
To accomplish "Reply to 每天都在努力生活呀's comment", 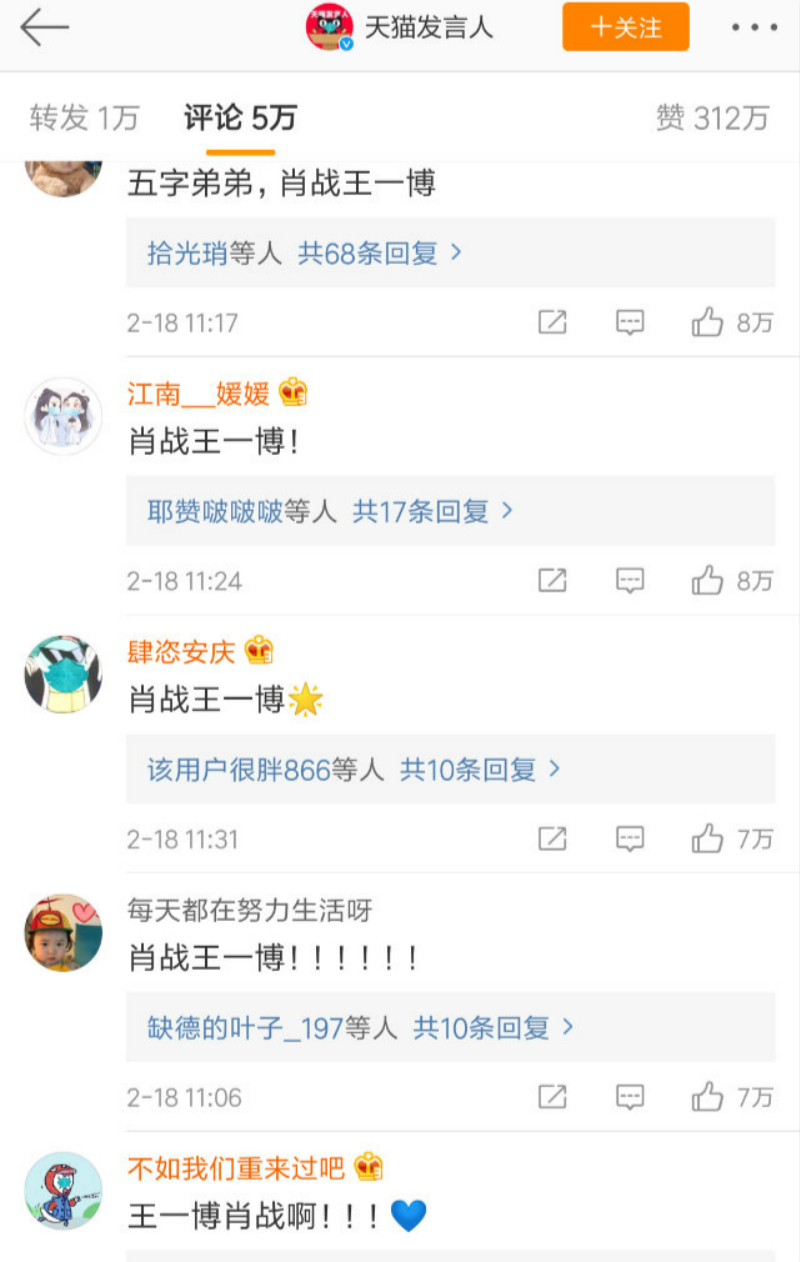I will click(x=629, y=1097).
